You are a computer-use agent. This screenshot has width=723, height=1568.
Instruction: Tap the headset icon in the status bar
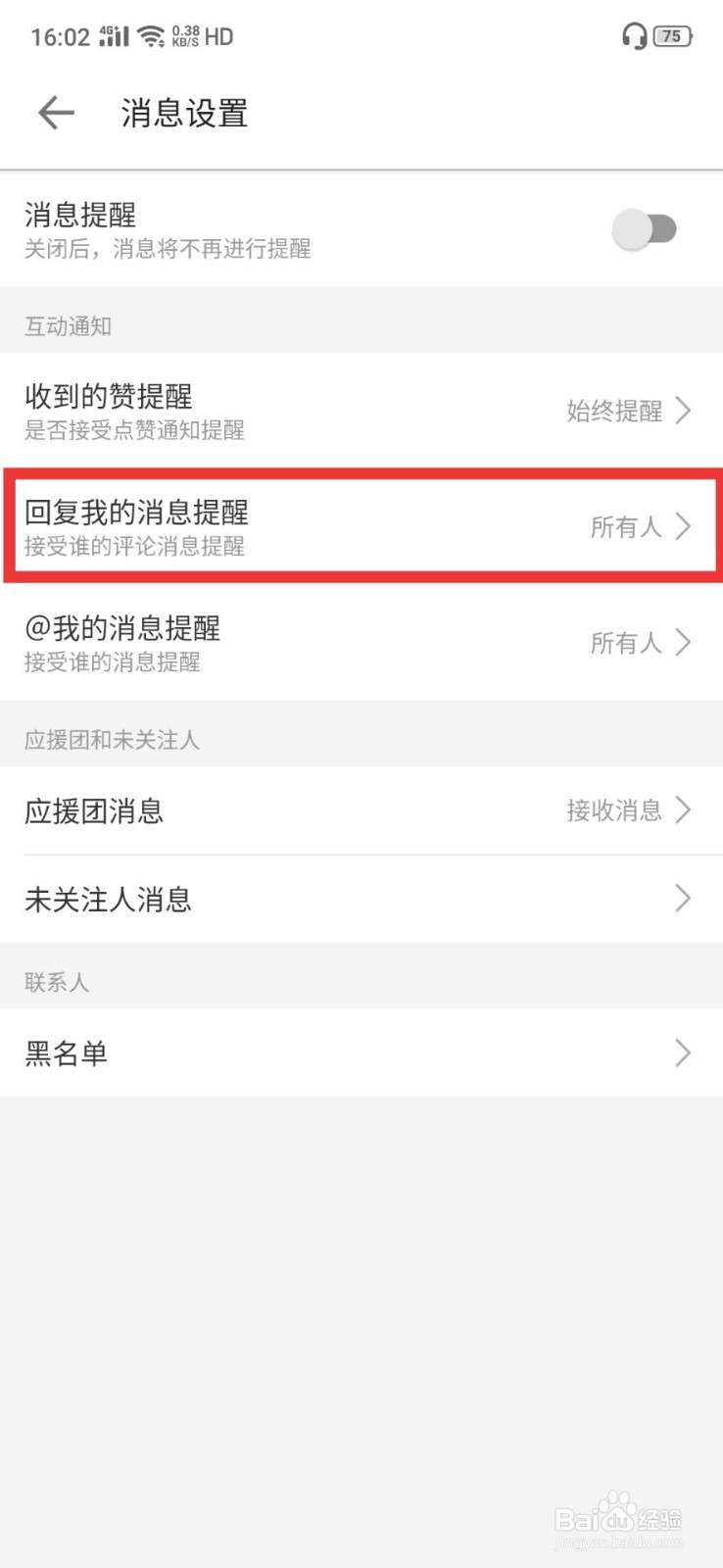click(x=633, y=35)
